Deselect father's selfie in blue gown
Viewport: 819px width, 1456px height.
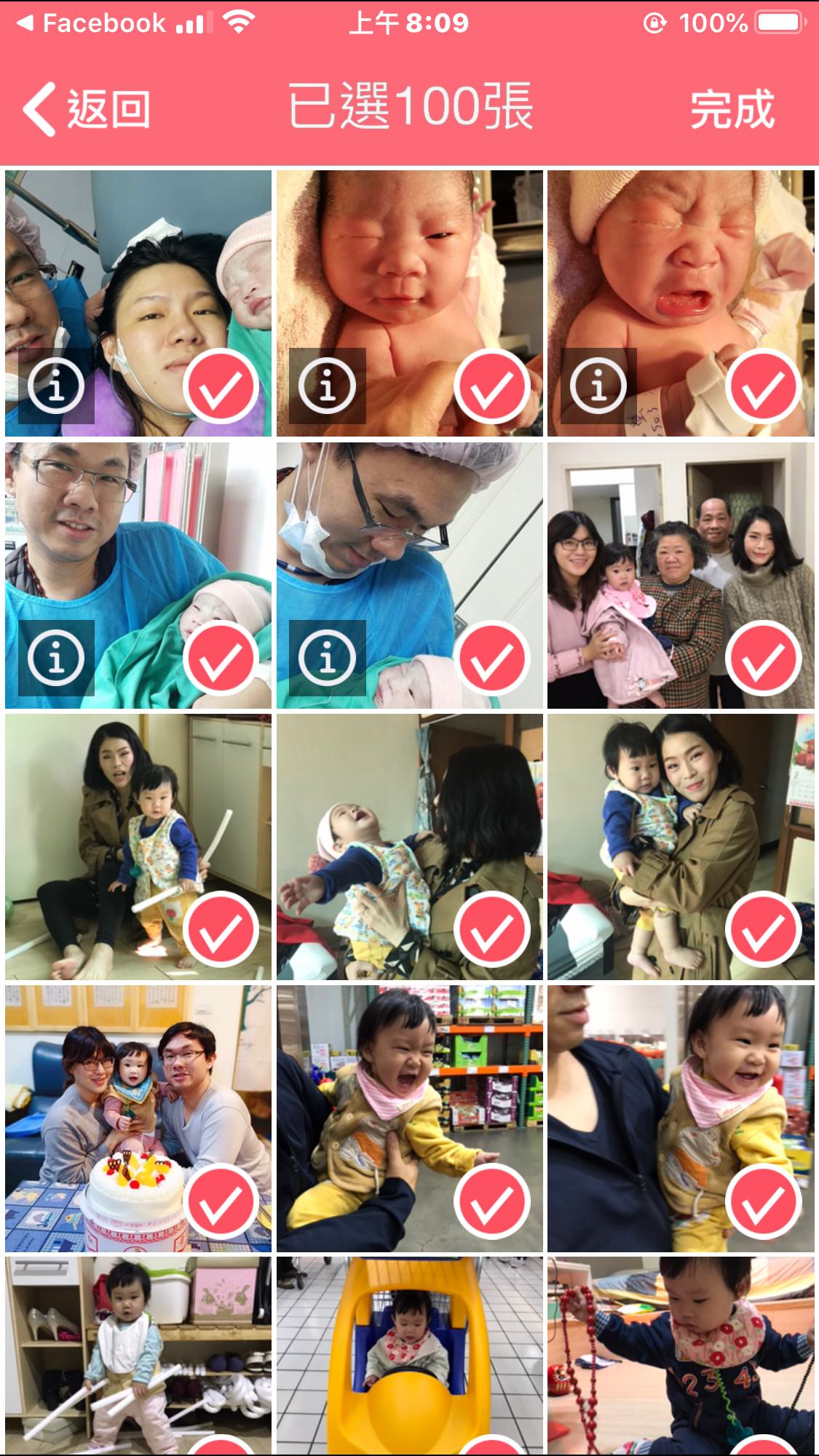pyautogui.click(x=221, y=659)
